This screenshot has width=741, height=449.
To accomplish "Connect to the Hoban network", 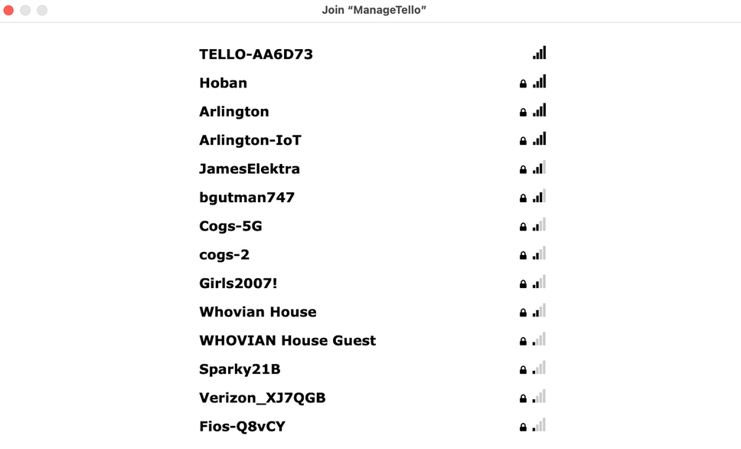I will pos(373,83).
